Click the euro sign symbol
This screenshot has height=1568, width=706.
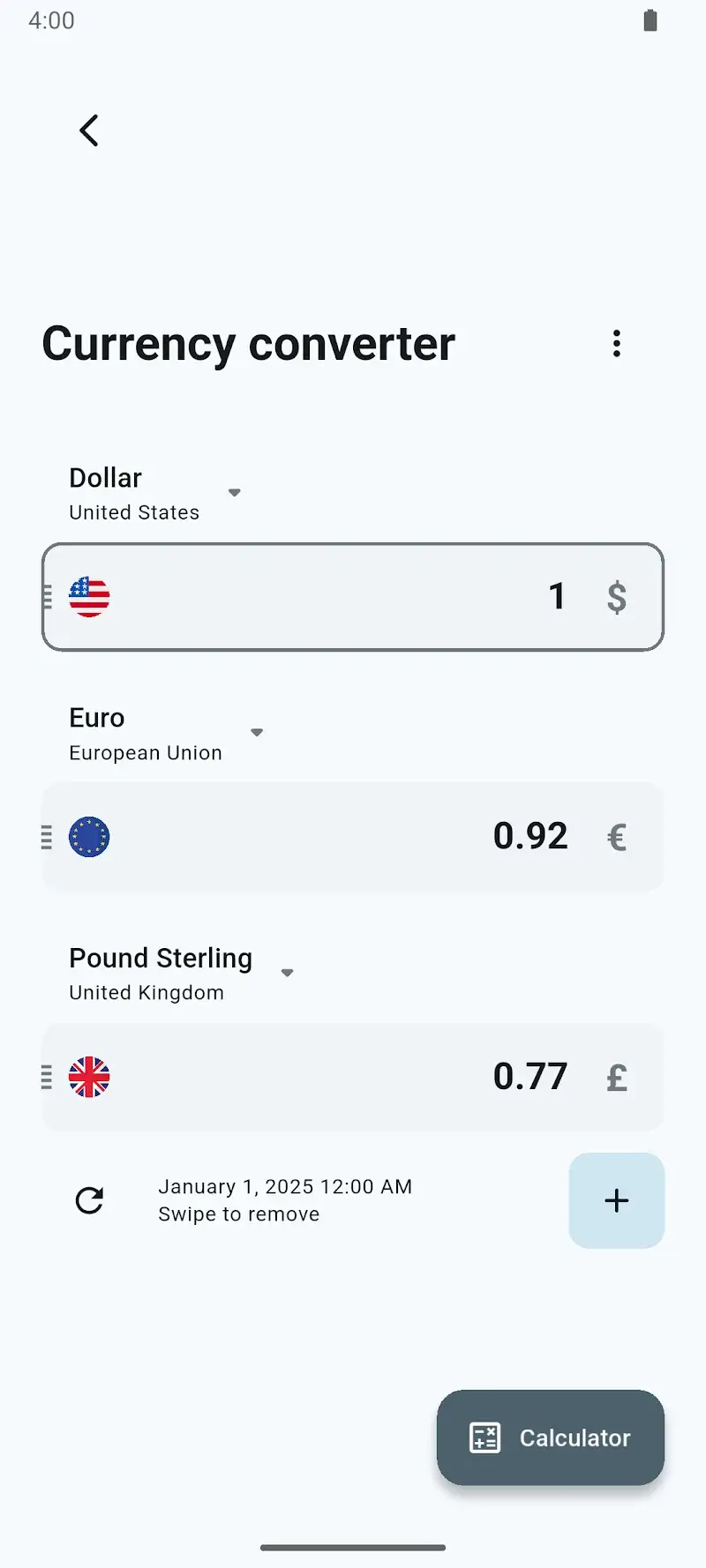617,836
